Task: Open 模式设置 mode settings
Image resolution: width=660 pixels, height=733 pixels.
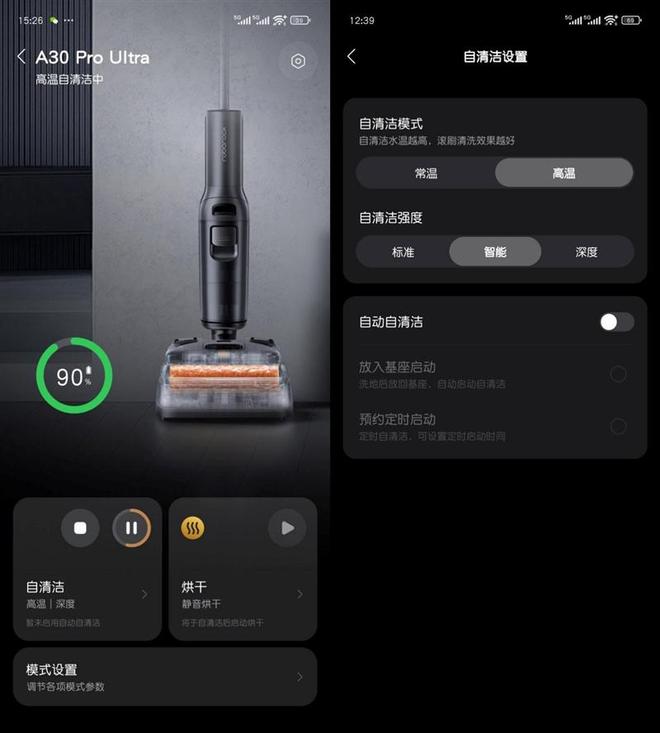Action: coord(165,677)
